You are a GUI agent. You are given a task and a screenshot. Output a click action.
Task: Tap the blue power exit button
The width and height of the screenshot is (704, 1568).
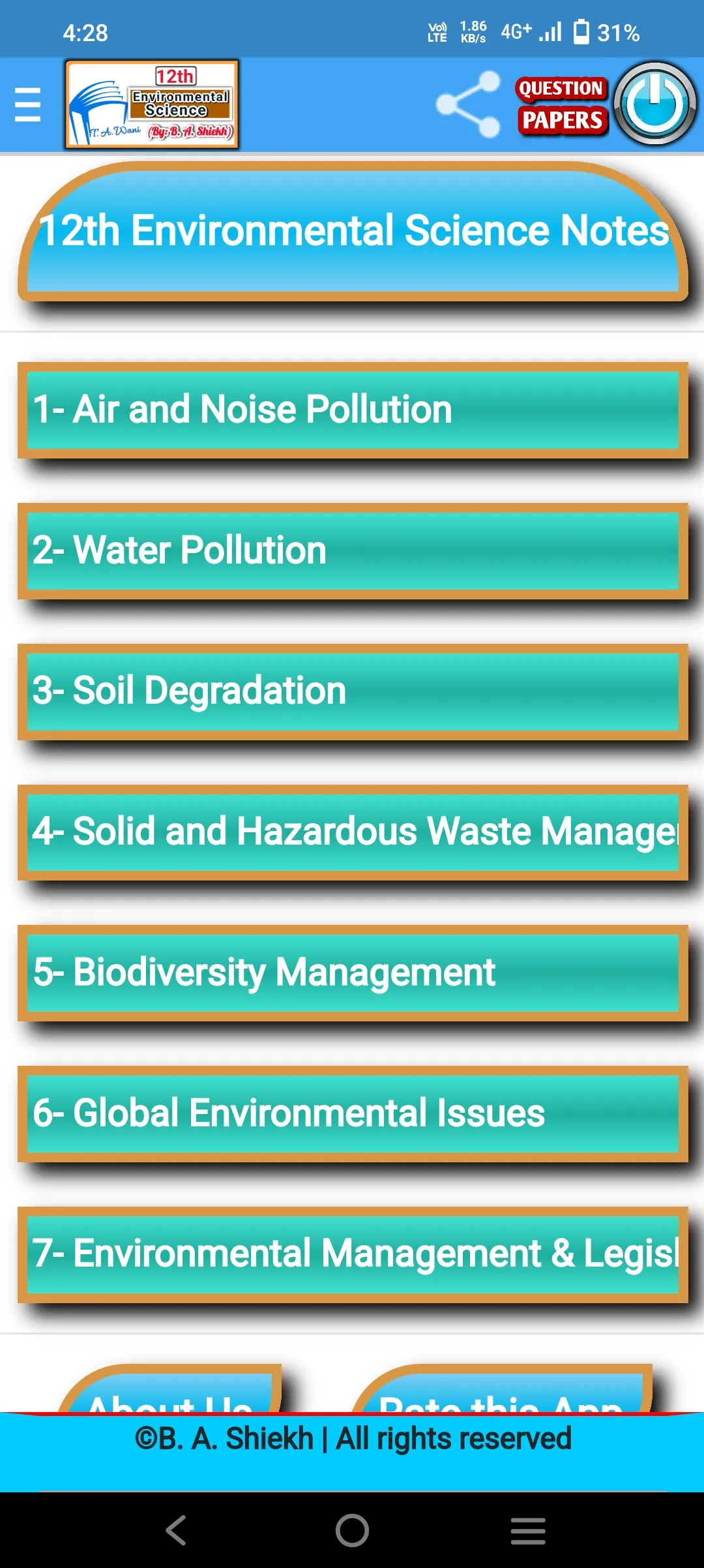coord(654,104)
